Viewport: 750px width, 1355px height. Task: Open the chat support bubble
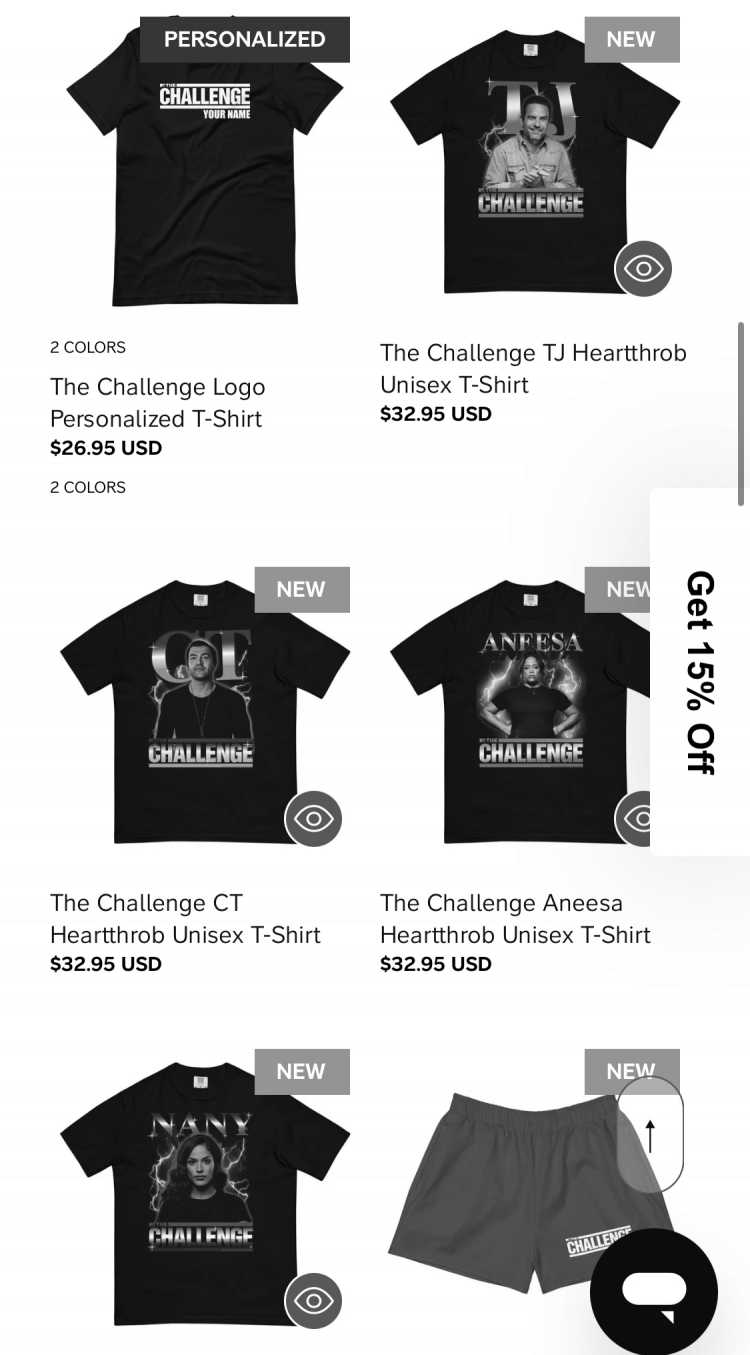pyautogui.click(x=654, y=1292)
